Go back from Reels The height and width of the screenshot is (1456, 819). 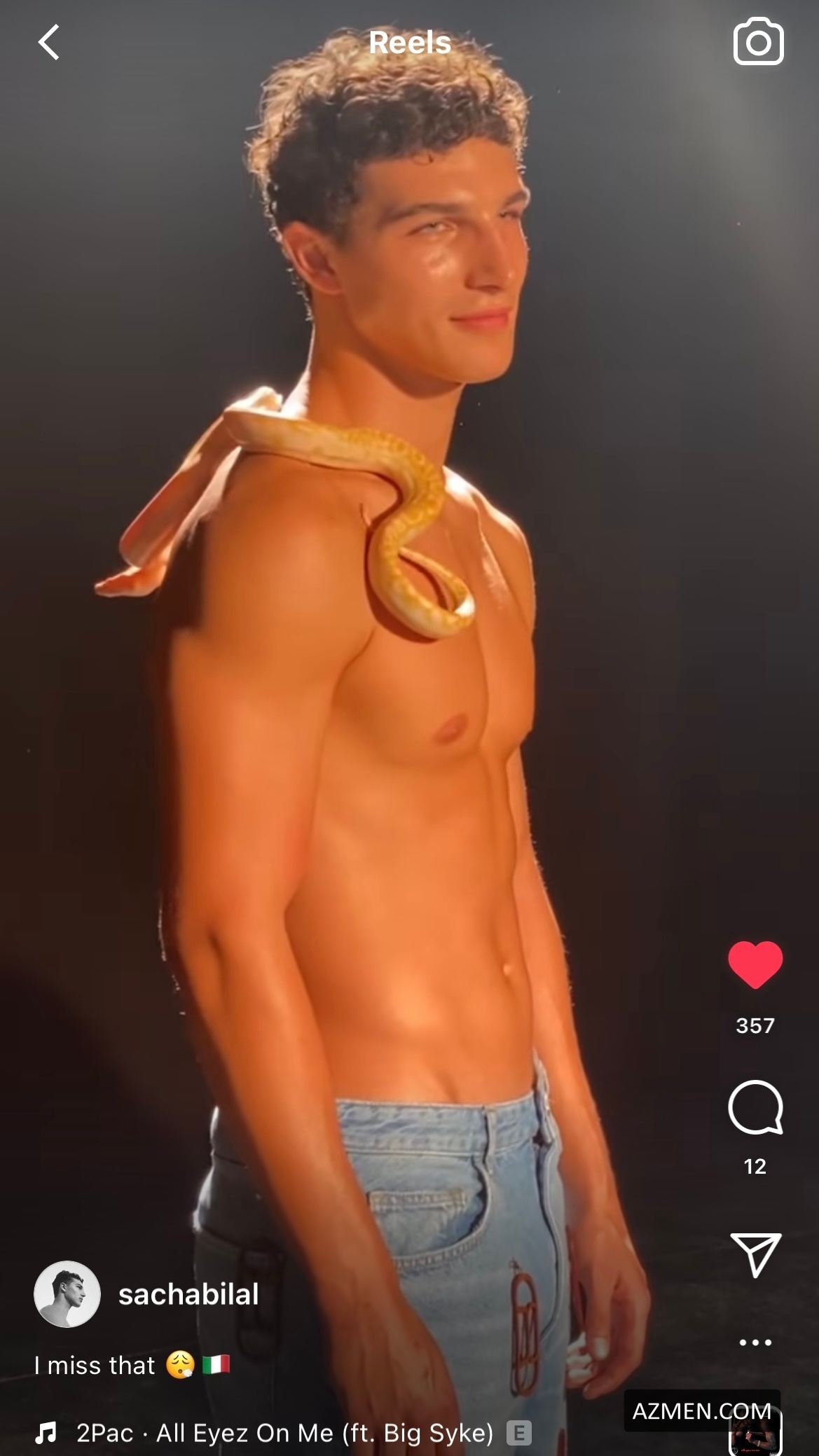click(x=48, y=43)
